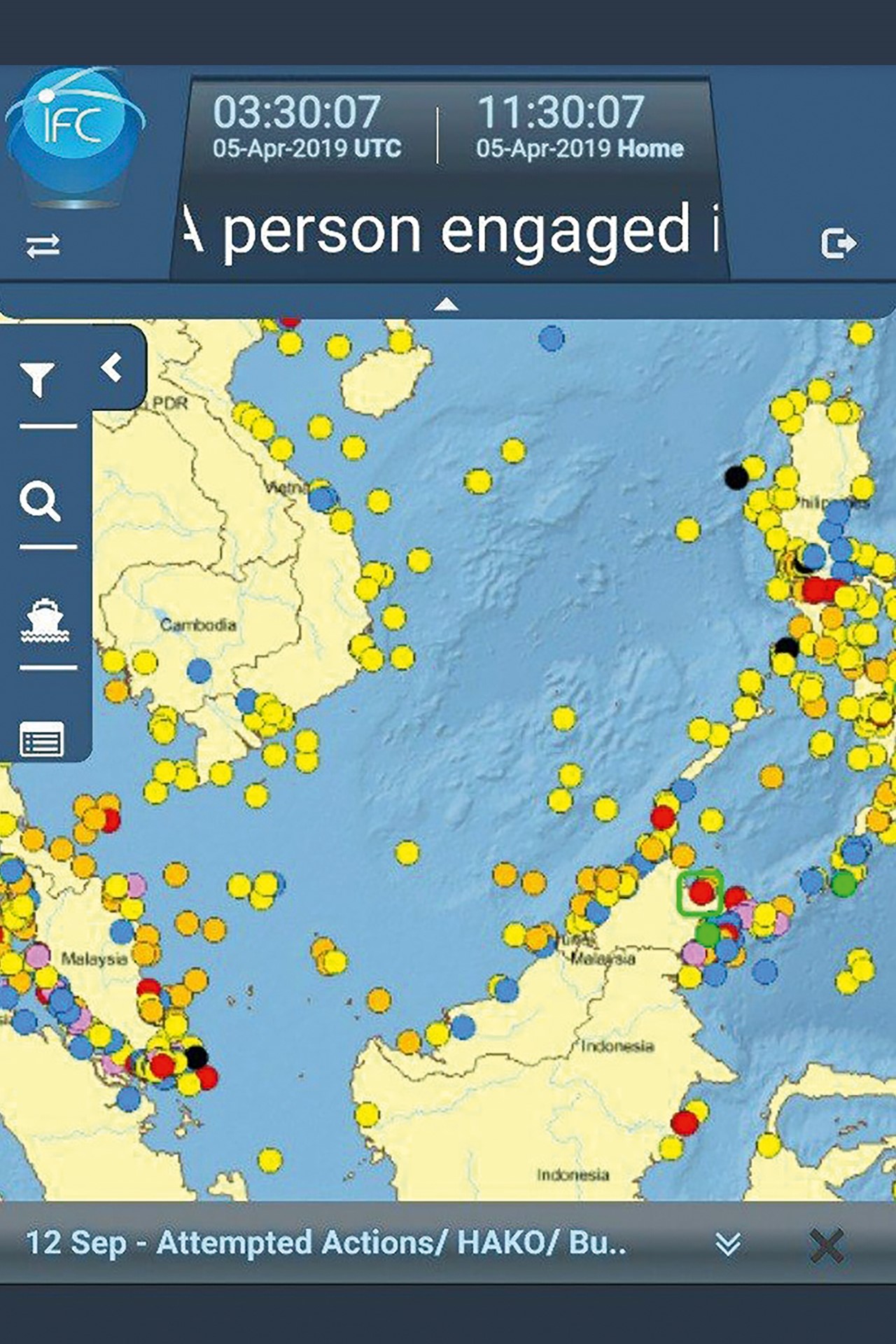This screenshot has width=896, height=1344.
Task: Tap the swap arrows icon
Action: click(x=43, y=246)
